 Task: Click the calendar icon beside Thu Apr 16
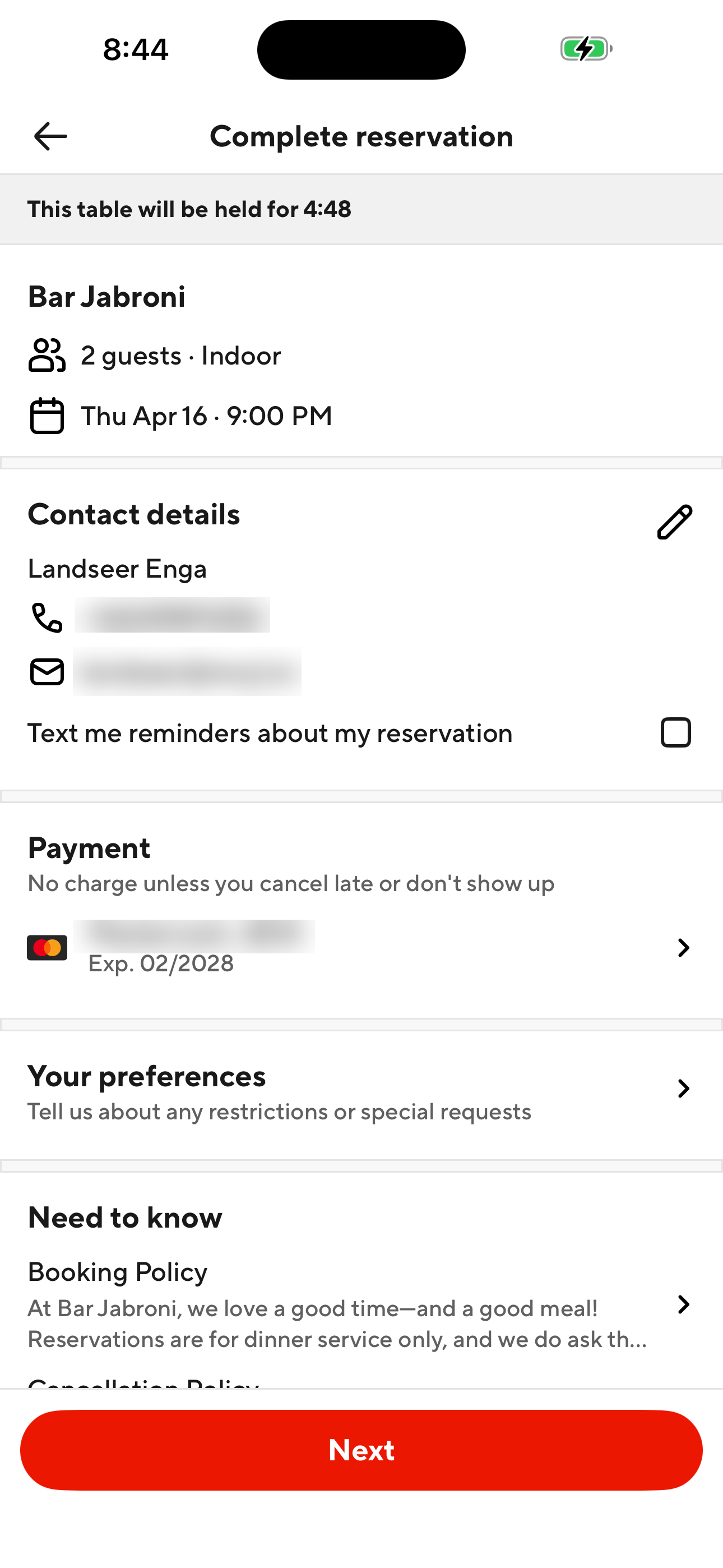click(x=48, y=416)
